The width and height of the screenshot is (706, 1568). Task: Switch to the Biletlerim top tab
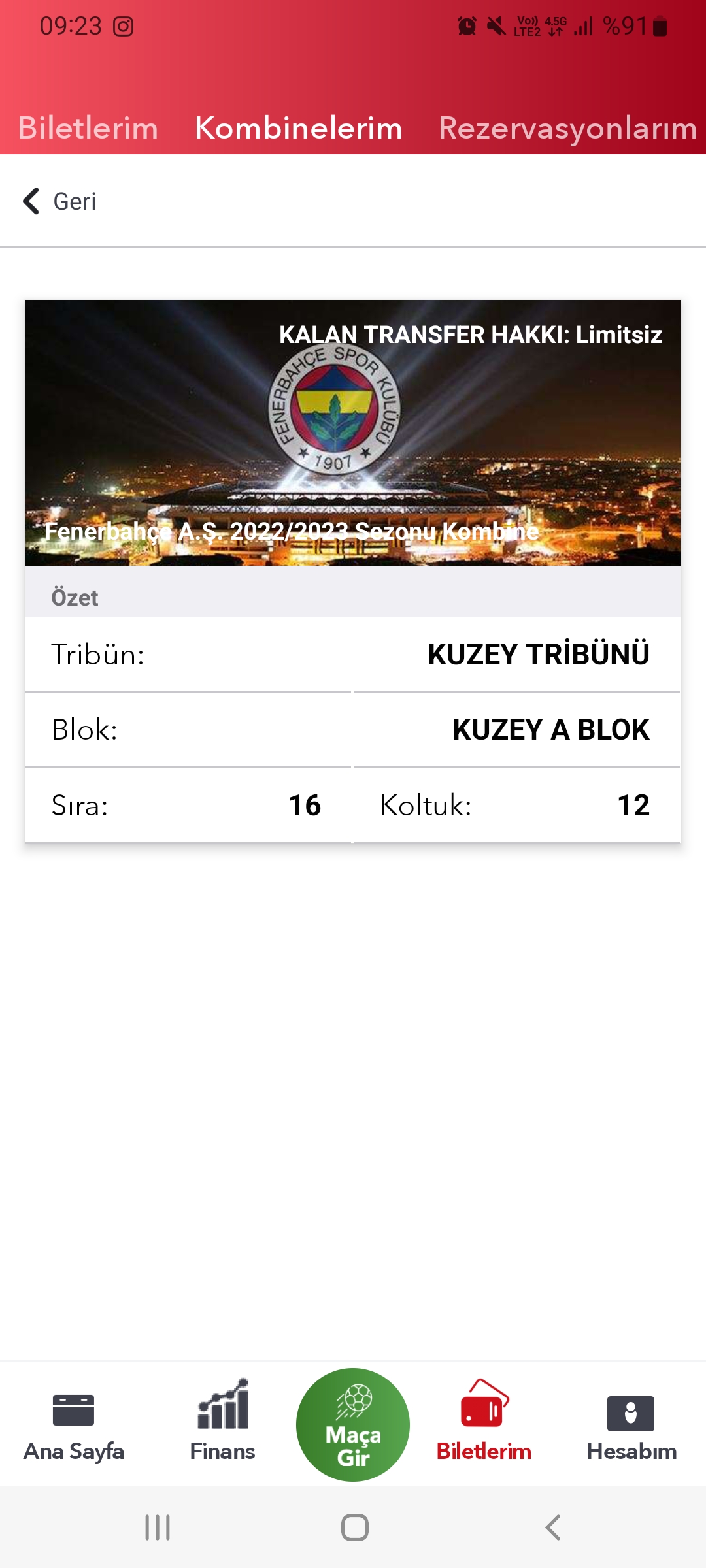pyautogui.click(x=88, y=128)
